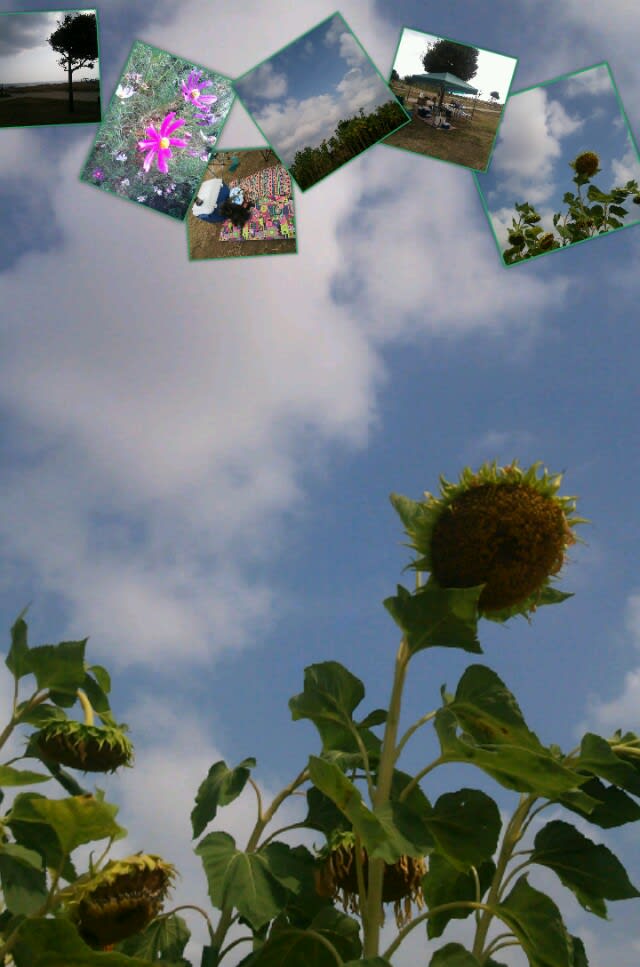Open the green canopy tent photo
The image size is (640, 967).
[449, 98]
